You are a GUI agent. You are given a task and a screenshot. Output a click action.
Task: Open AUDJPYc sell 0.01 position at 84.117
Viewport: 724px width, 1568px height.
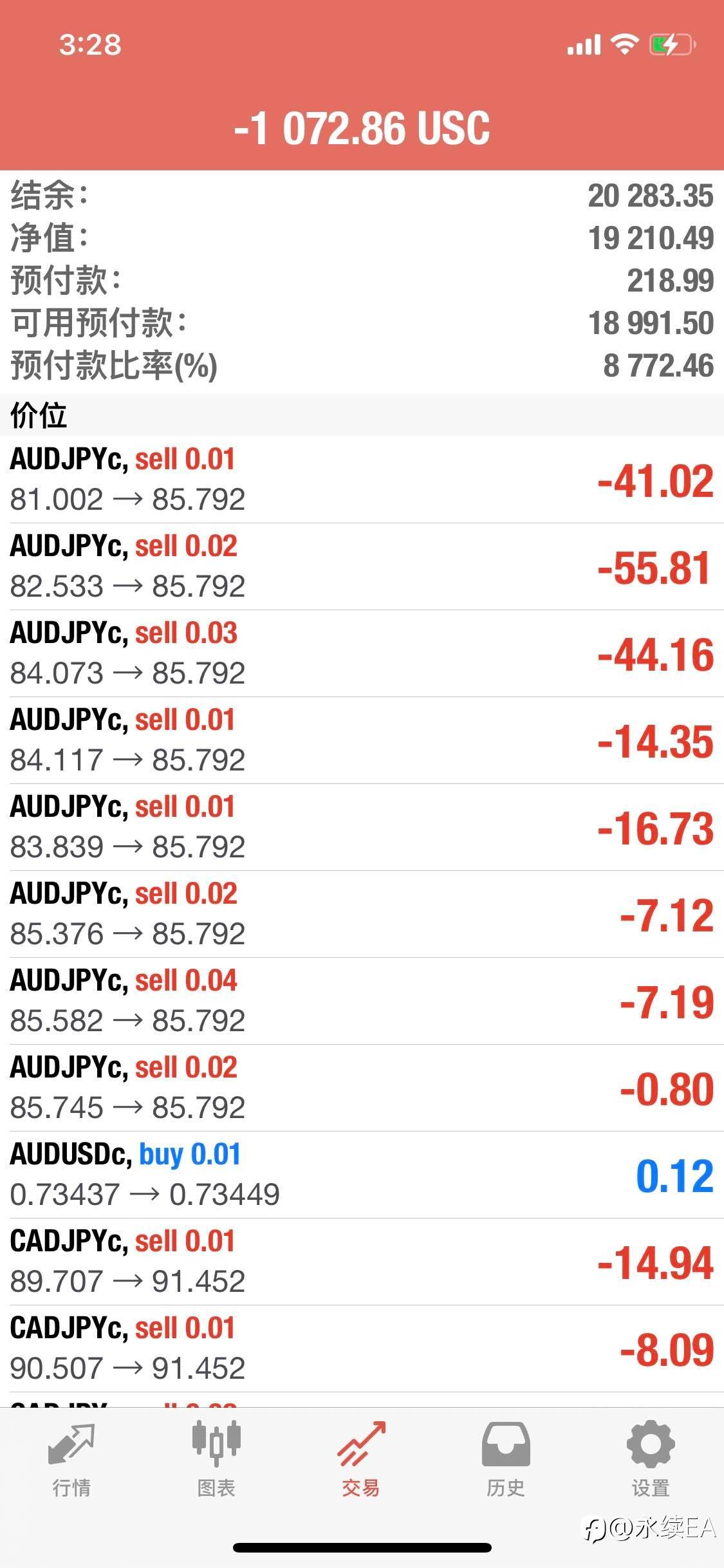coord(362,740)
